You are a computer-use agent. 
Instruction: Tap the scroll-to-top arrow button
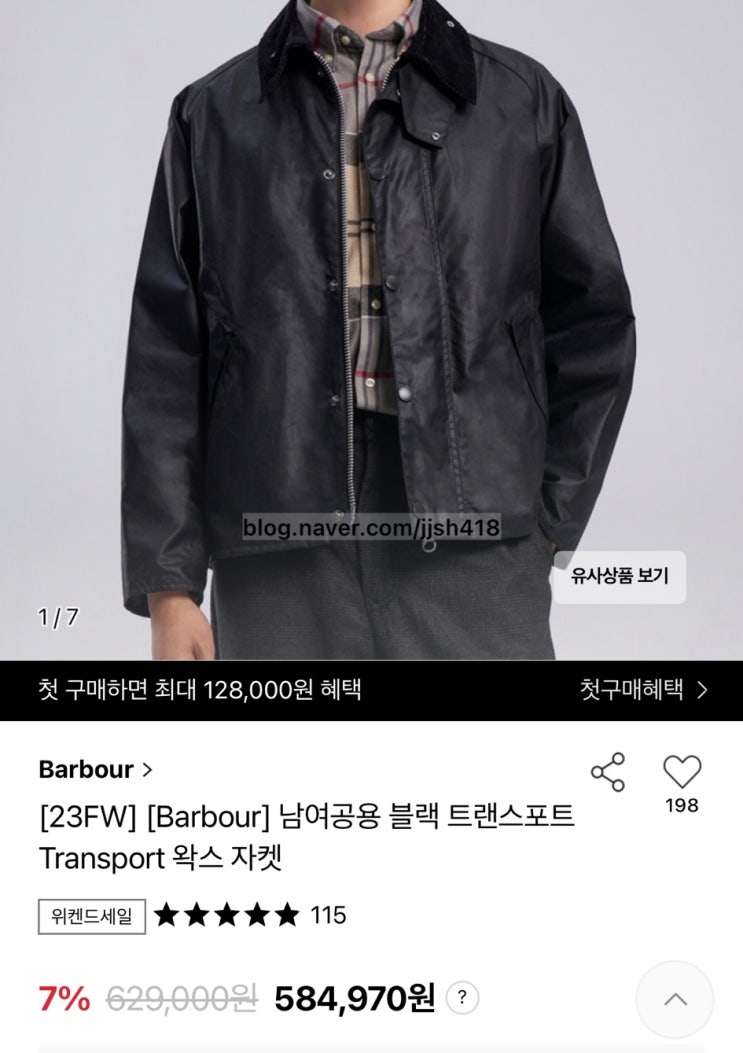(x=675, y=999)
